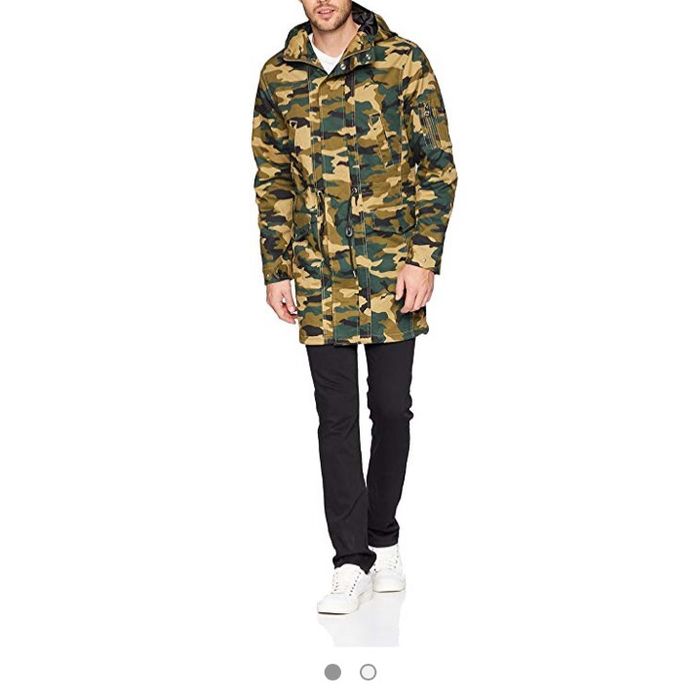Select the first filled indicator dot
Viewport: 700px width, 700px height.
[333, 672]
